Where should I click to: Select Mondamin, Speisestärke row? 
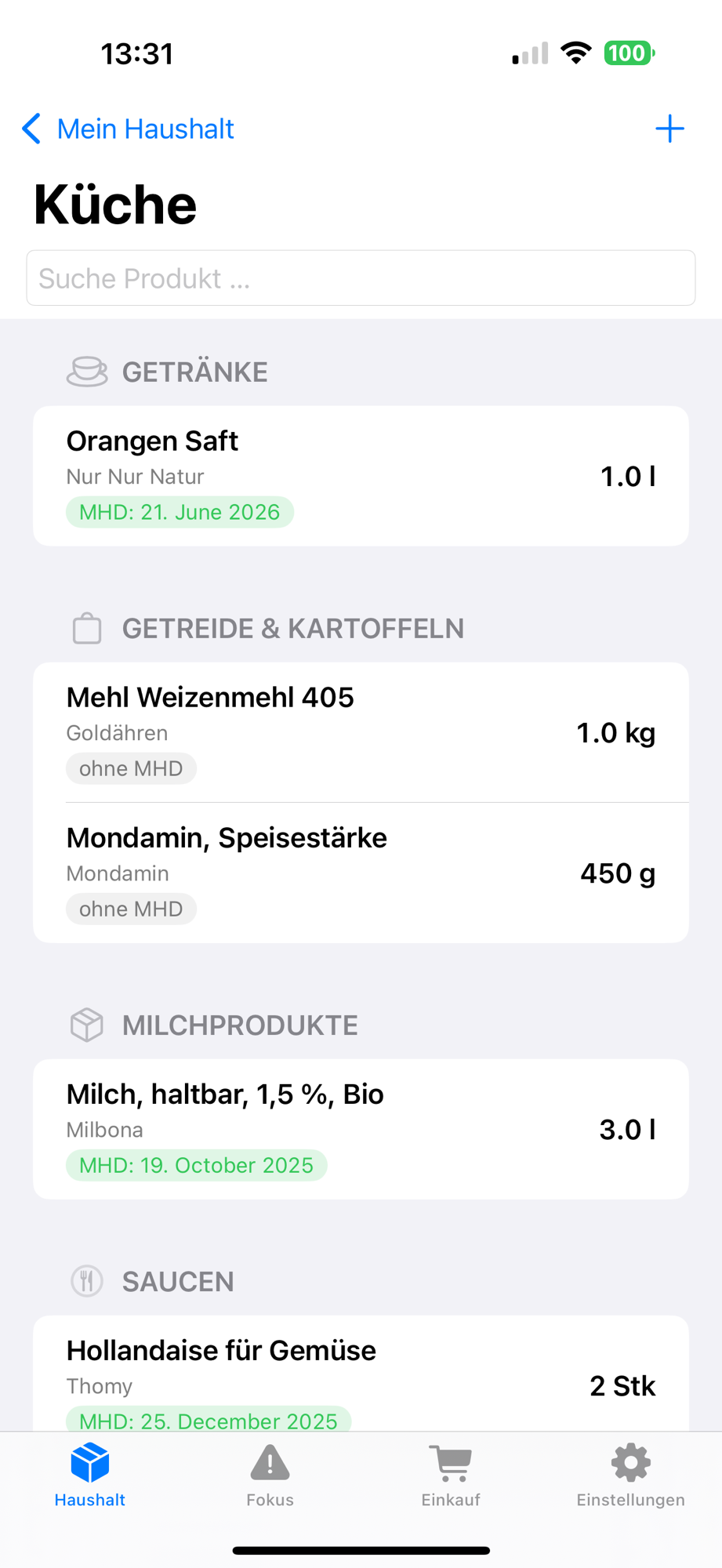coord(361,873)
